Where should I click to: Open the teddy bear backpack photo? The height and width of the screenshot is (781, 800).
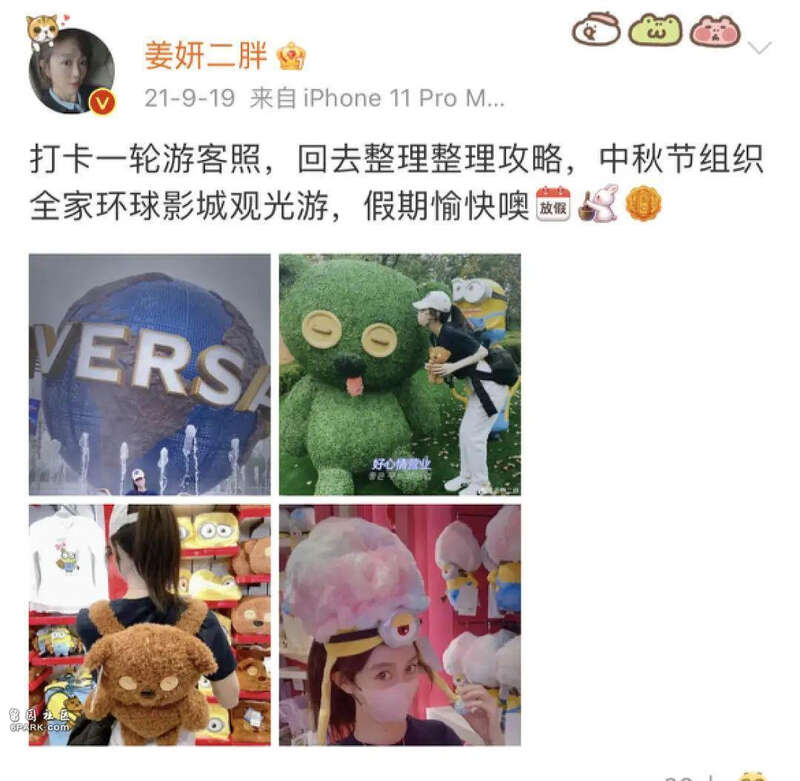point(149,624)
